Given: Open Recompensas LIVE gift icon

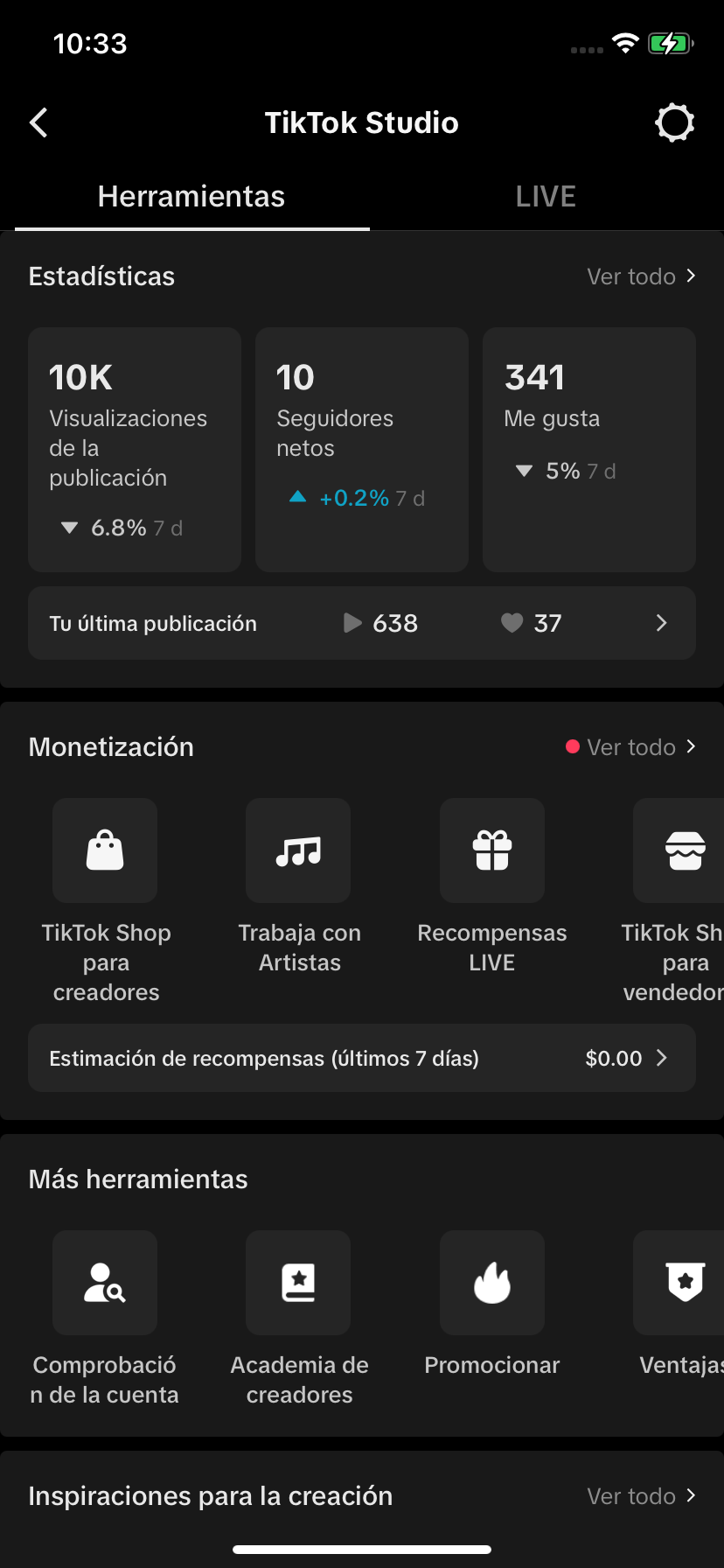Looking at the screenshot, I should click(x=491, y=850).
